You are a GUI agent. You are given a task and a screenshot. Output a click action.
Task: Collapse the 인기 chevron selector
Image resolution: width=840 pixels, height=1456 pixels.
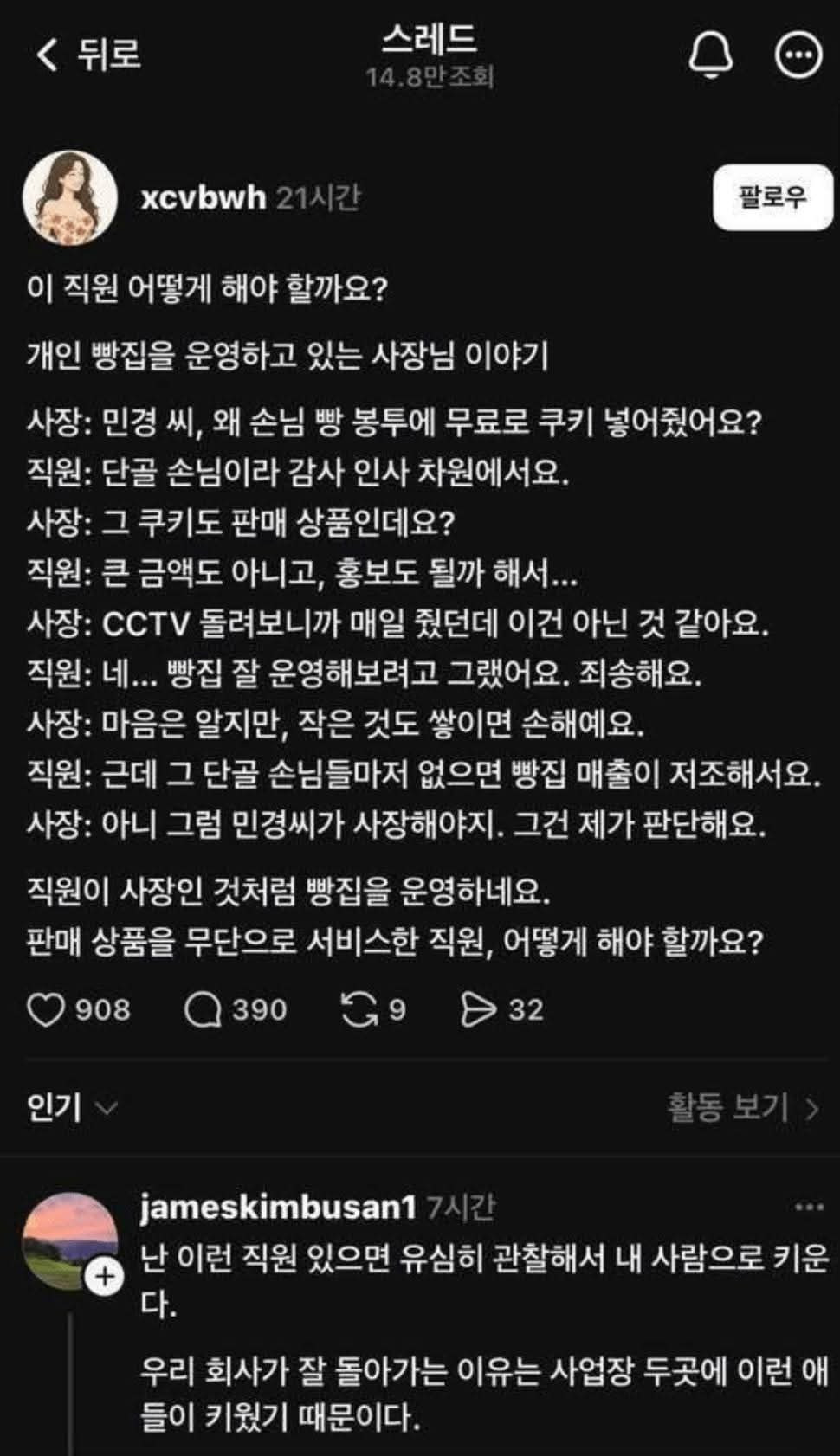click(x=108, y=1107)
